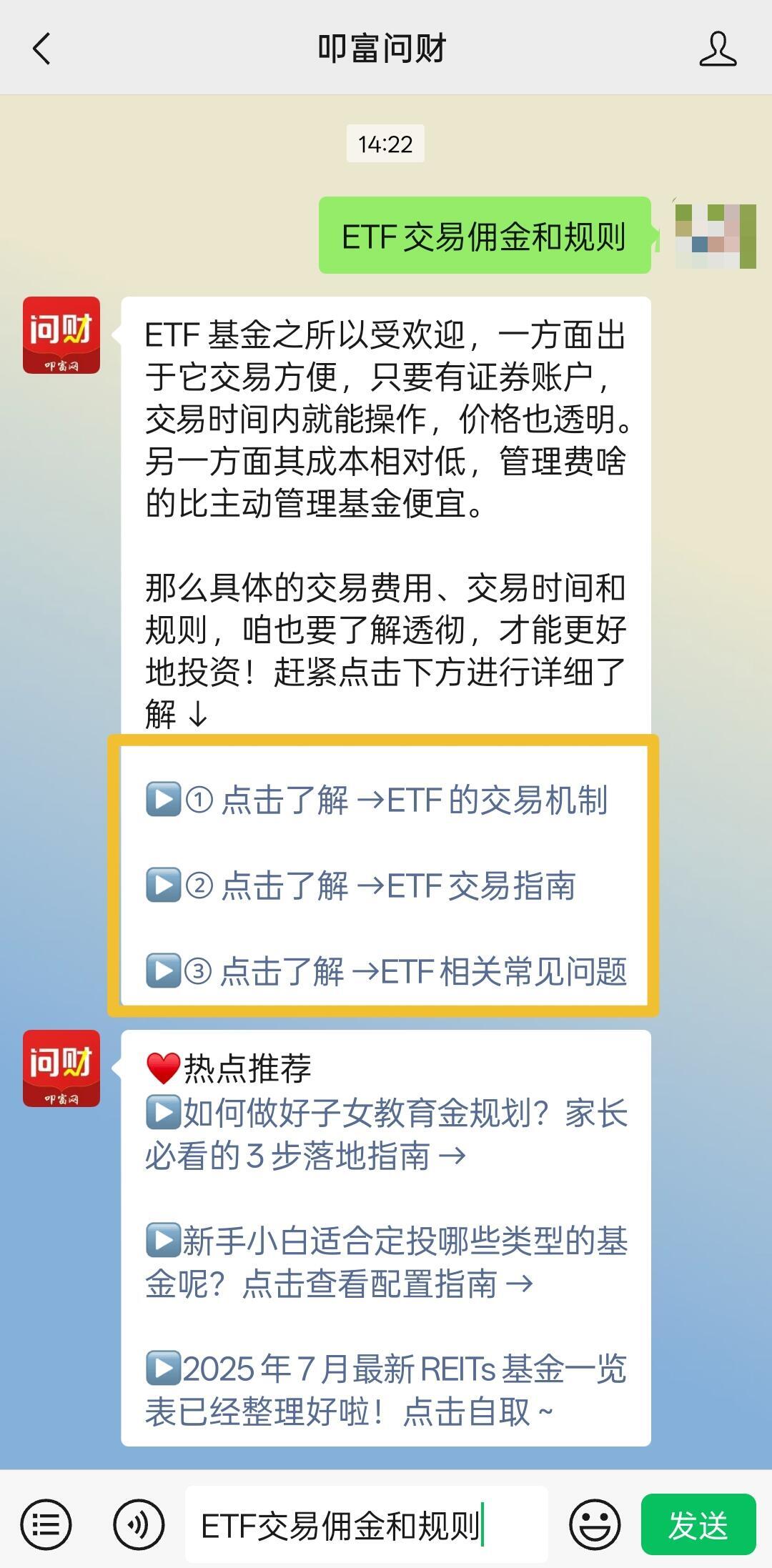Open 问财 avatar beside the ETF reply
This screenshot has height=1568, width=772.
(61, 335)
